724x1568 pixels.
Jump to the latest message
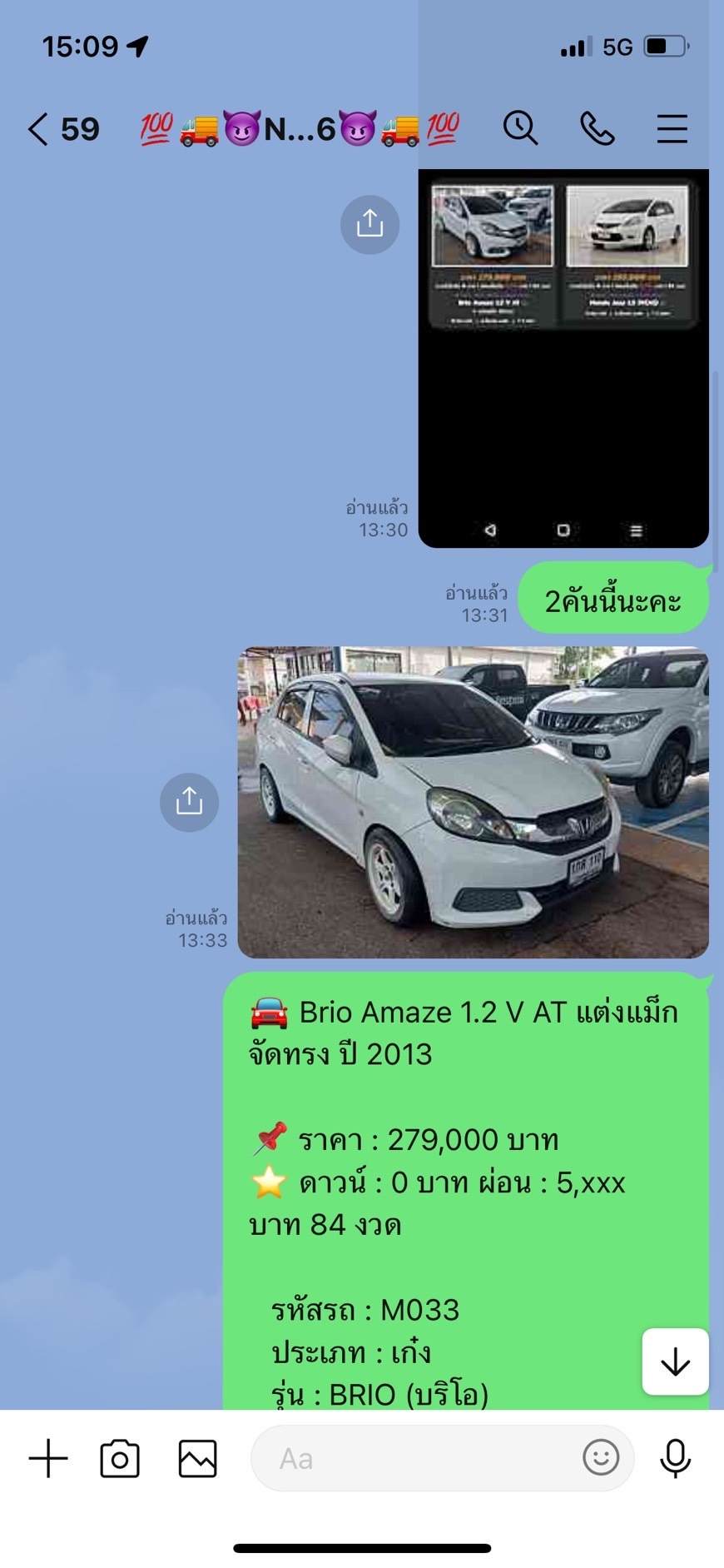(x=675, y=1361)
